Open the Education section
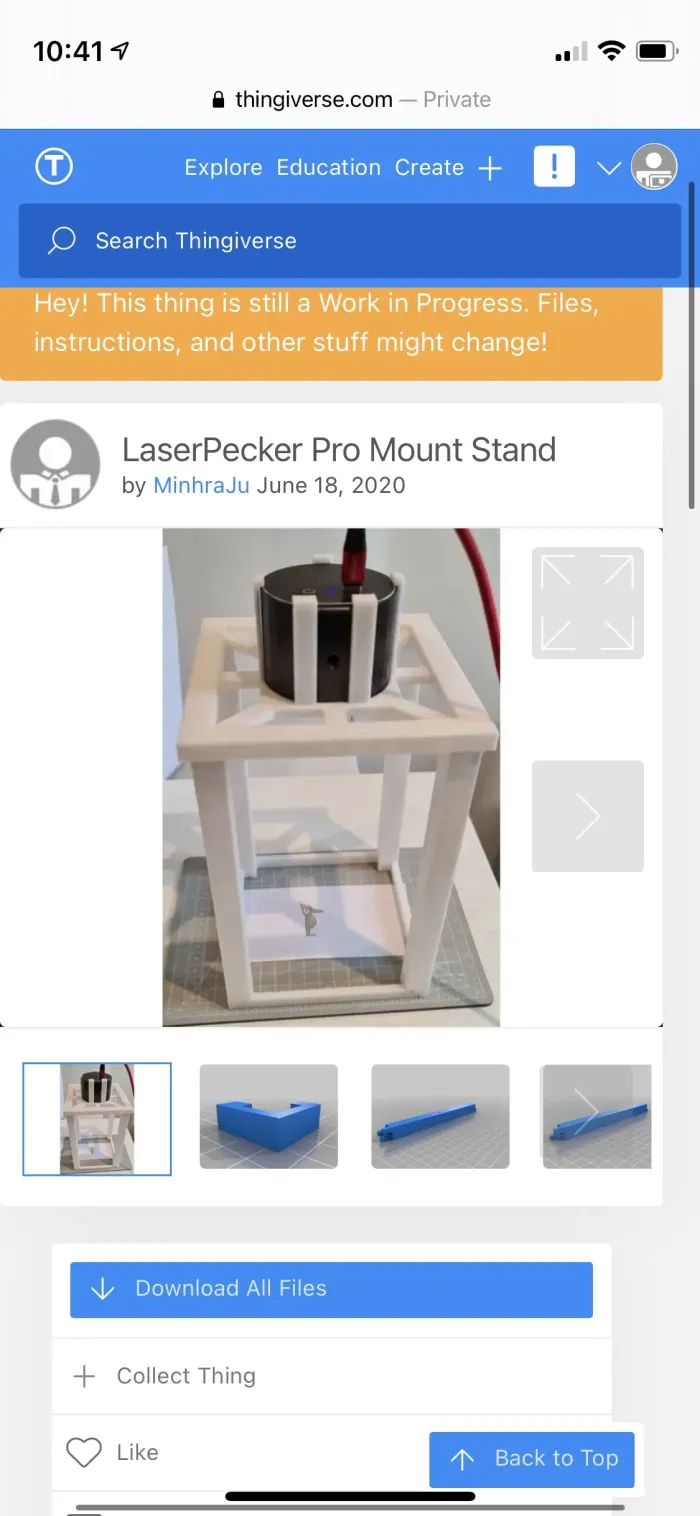Image resolution: width=700 pixels, height=1516 pixels. 328,167
